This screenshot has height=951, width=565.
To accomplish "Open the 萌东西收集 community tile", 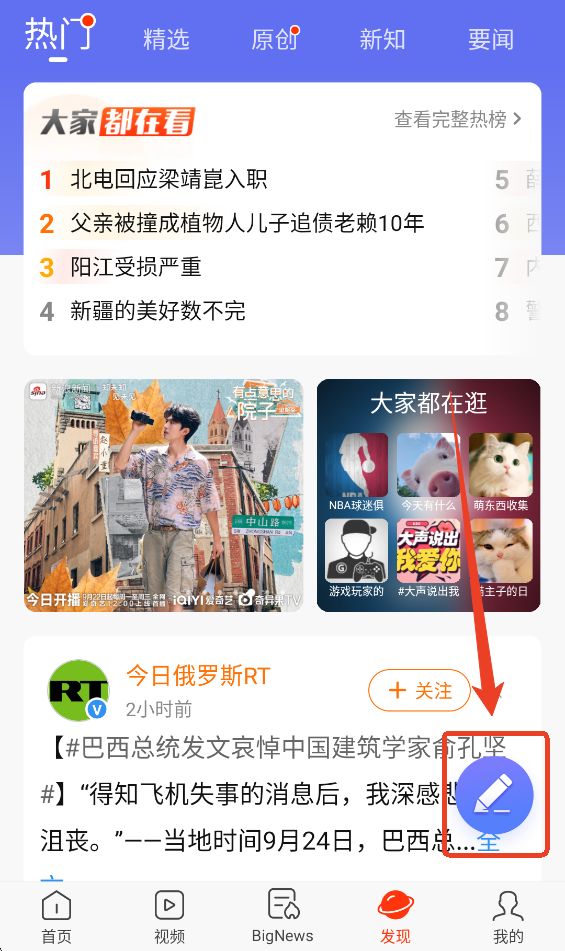I will tap(501, 472).
